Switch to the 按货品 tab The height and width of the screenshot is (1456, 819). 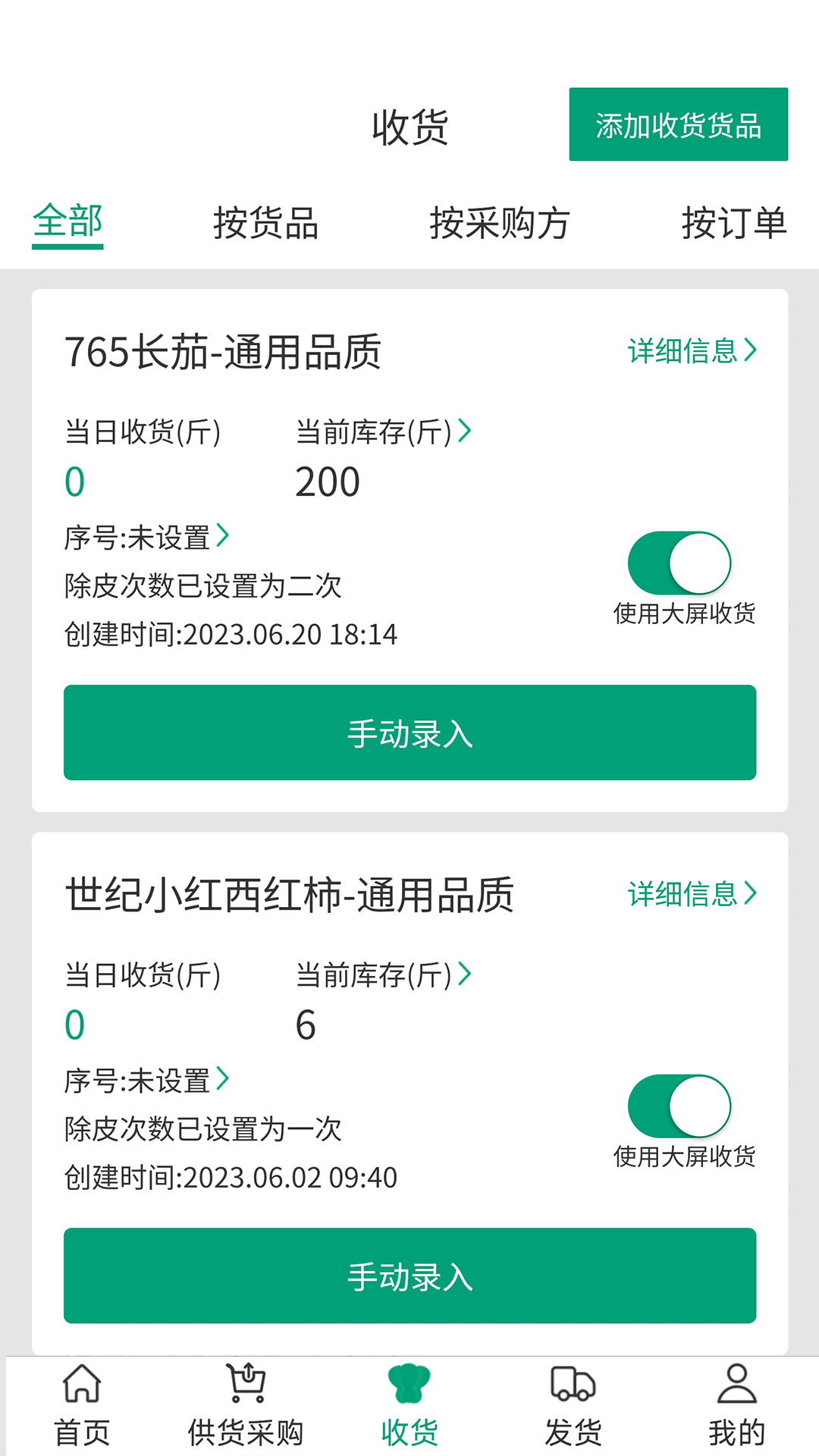tap(265, 223)
